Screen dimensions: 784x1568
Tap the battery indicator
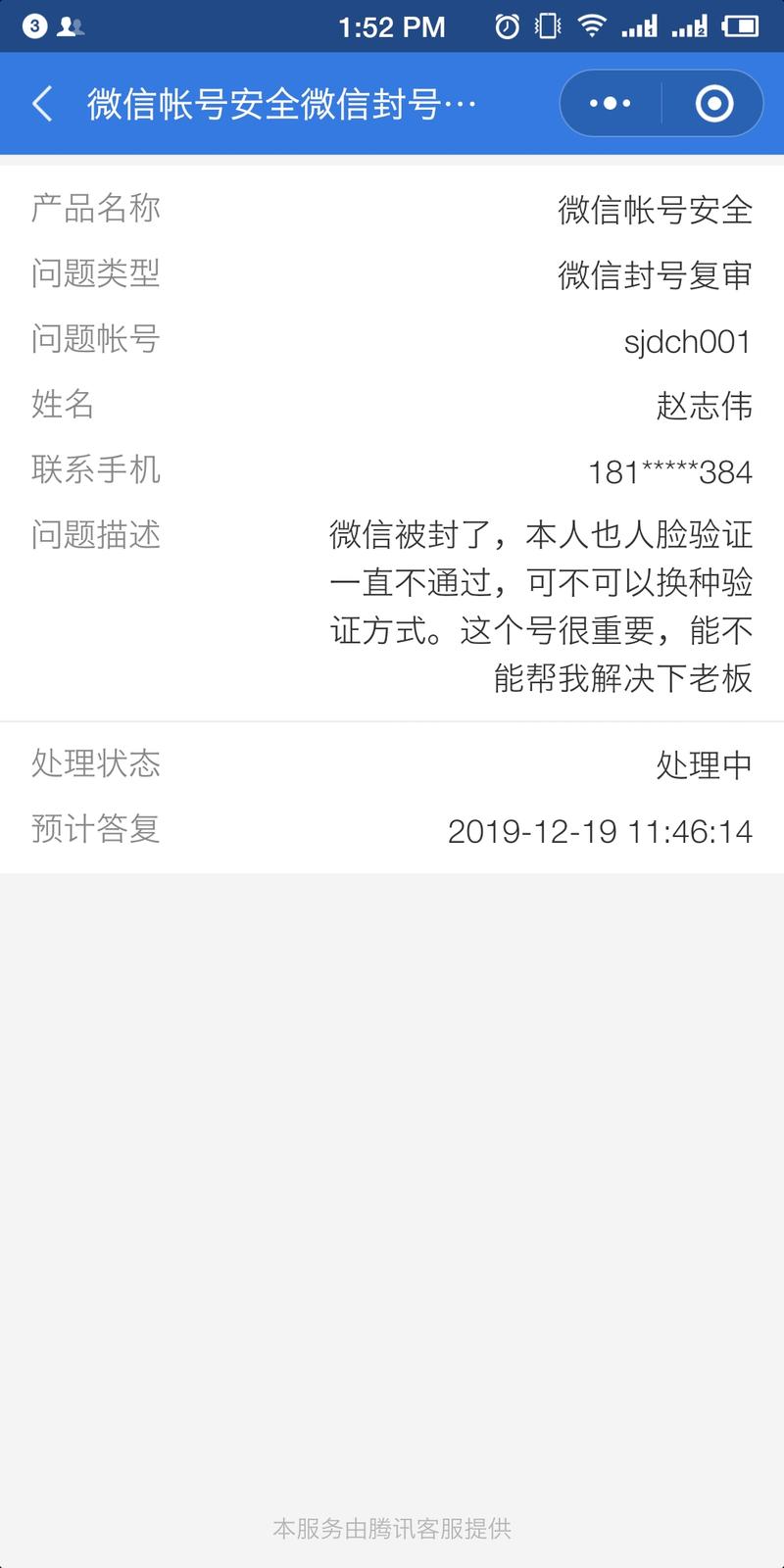742,27
